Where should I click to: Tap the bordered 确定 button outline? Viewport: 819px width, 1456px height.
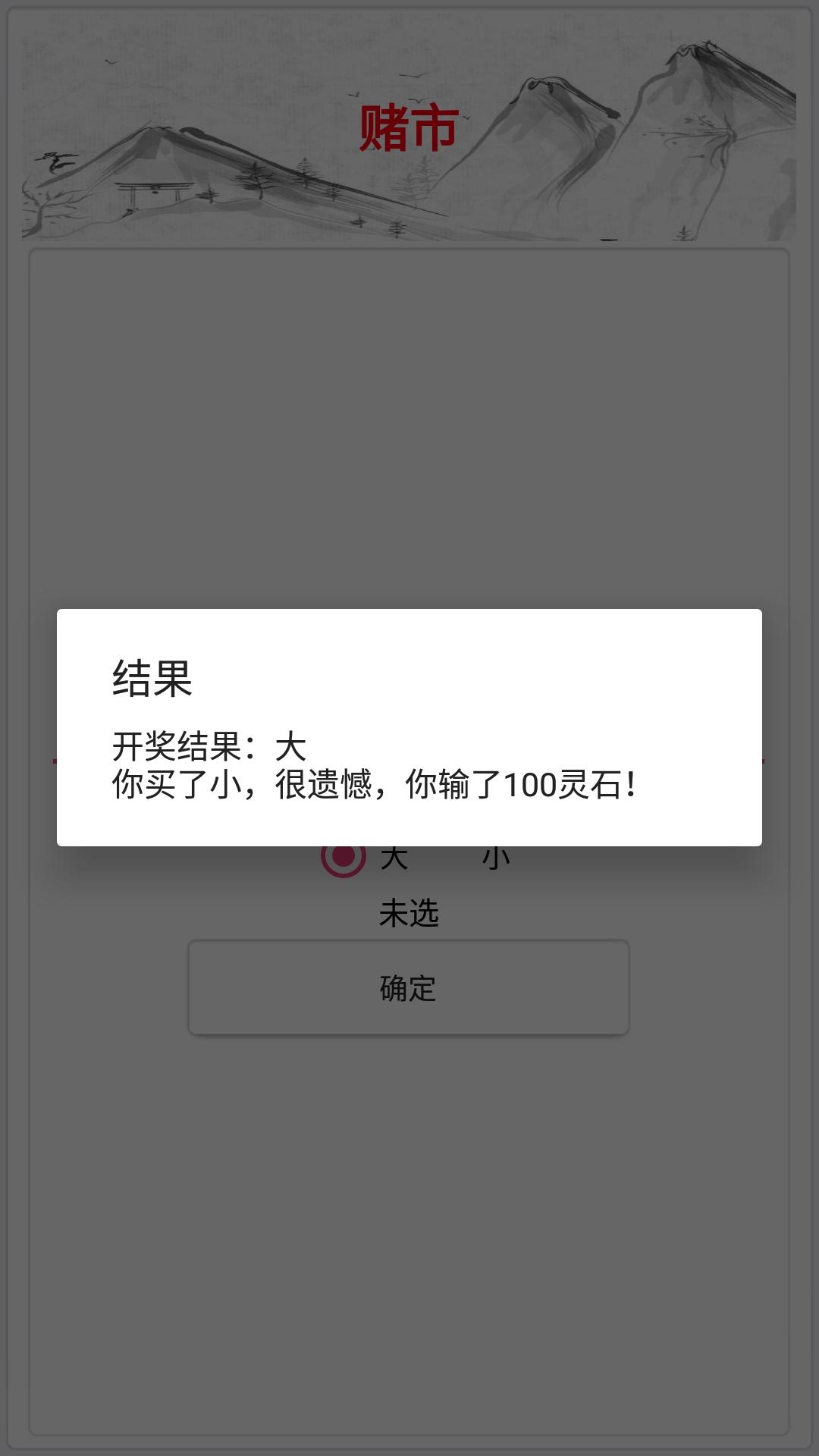[x=409, y=987]
